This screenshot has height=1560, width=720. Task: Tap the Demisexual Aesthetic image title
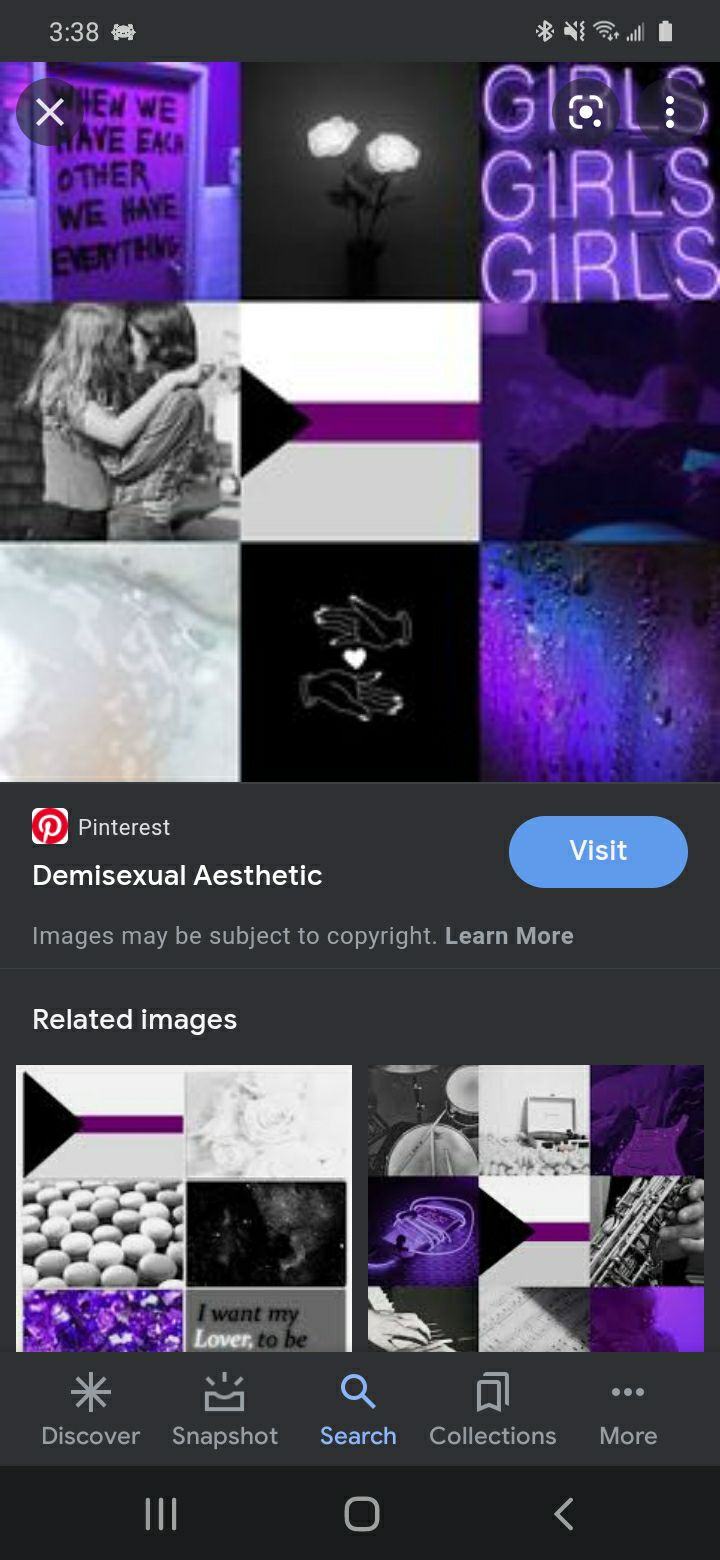pyautogui.click(x=177, y=875)
